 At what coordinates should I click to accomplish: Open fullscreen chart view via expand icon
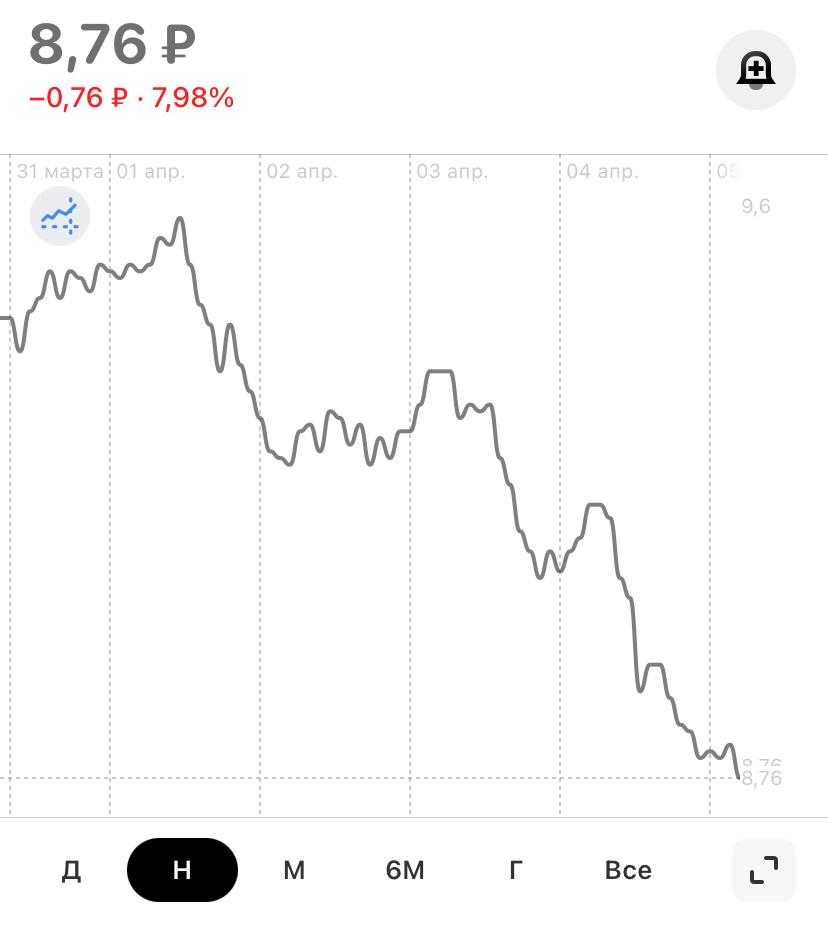tap(763, 870)
